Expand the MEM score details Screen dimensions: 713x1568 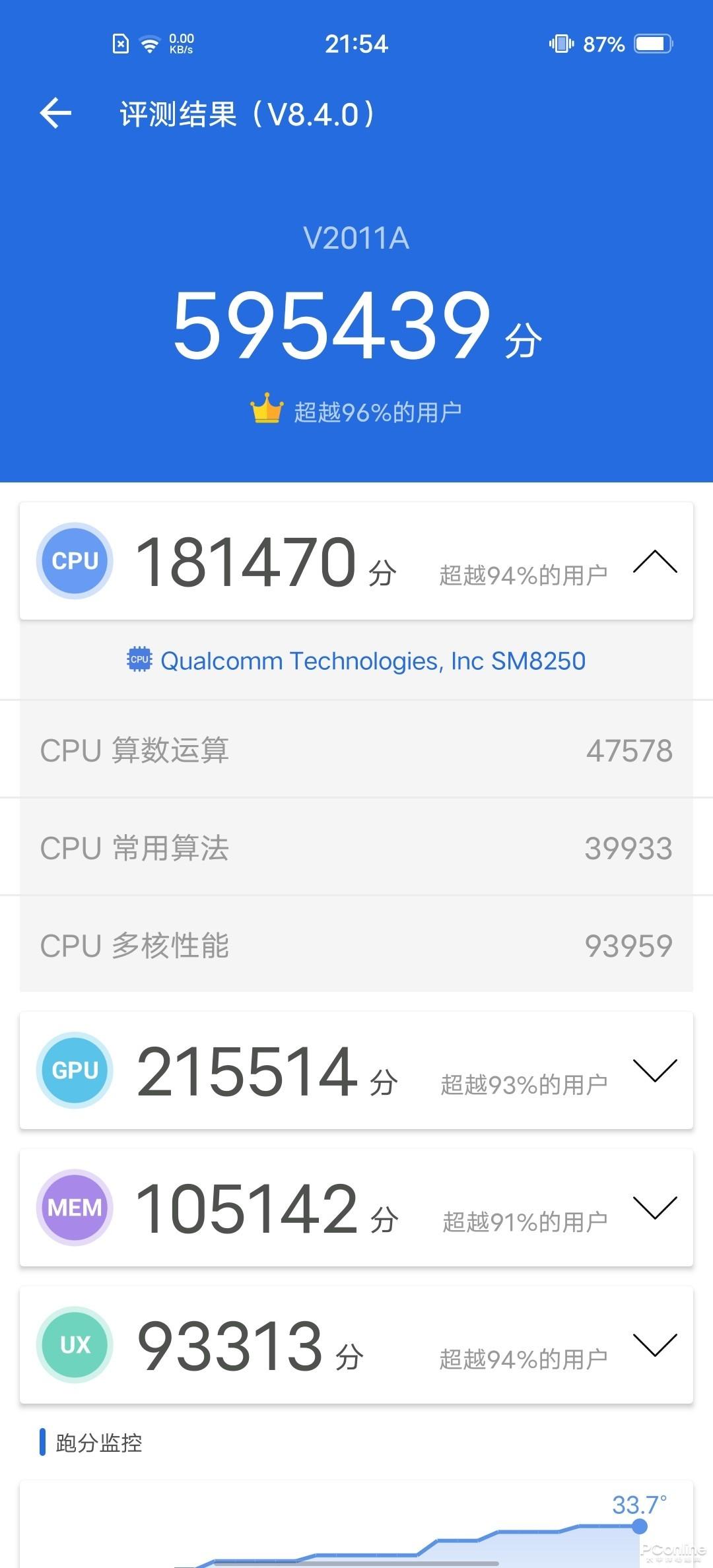tap(655, 1207)
